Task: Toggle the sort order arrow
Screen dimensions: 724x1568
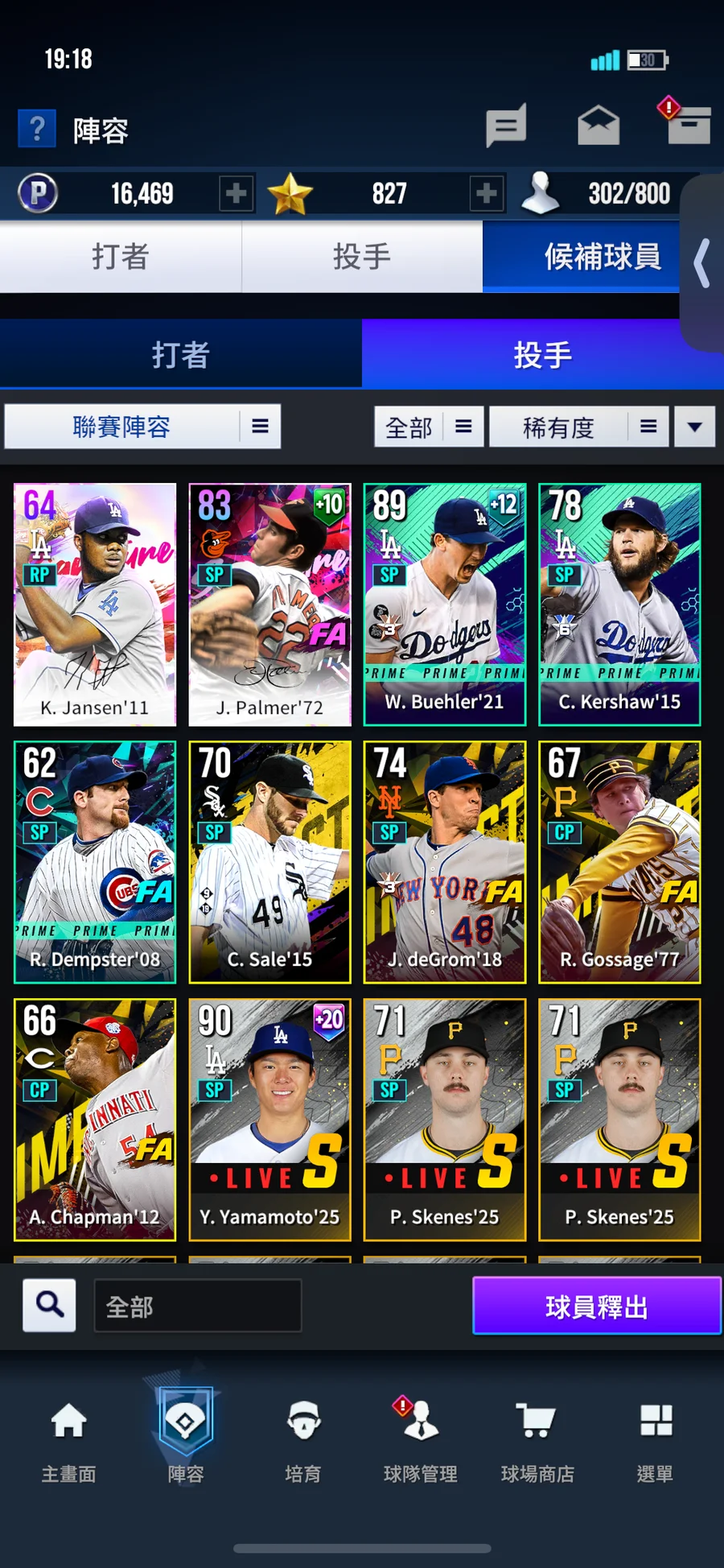Action: 695,427
